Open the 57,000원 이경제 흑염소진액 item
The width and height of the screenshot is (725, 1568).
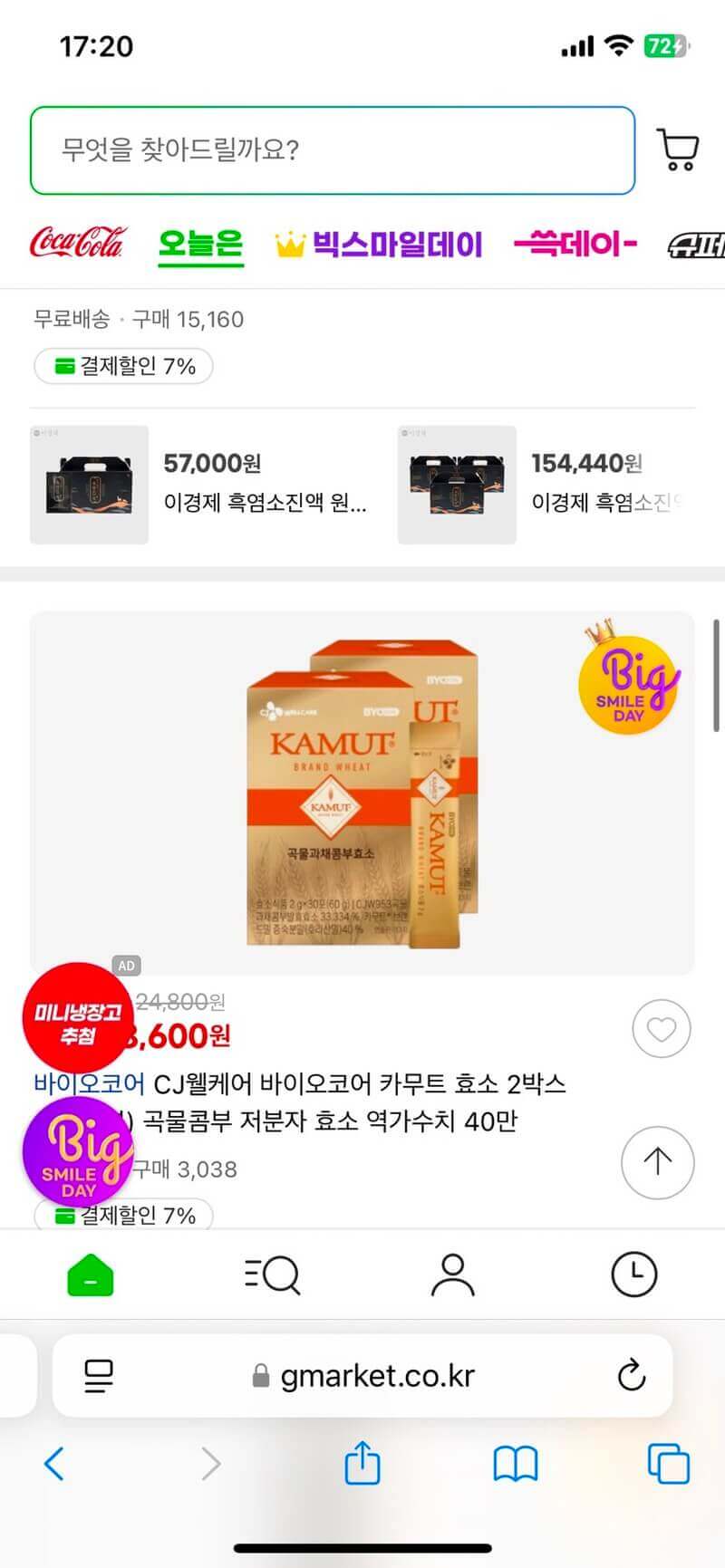click(x=199, y=485)
